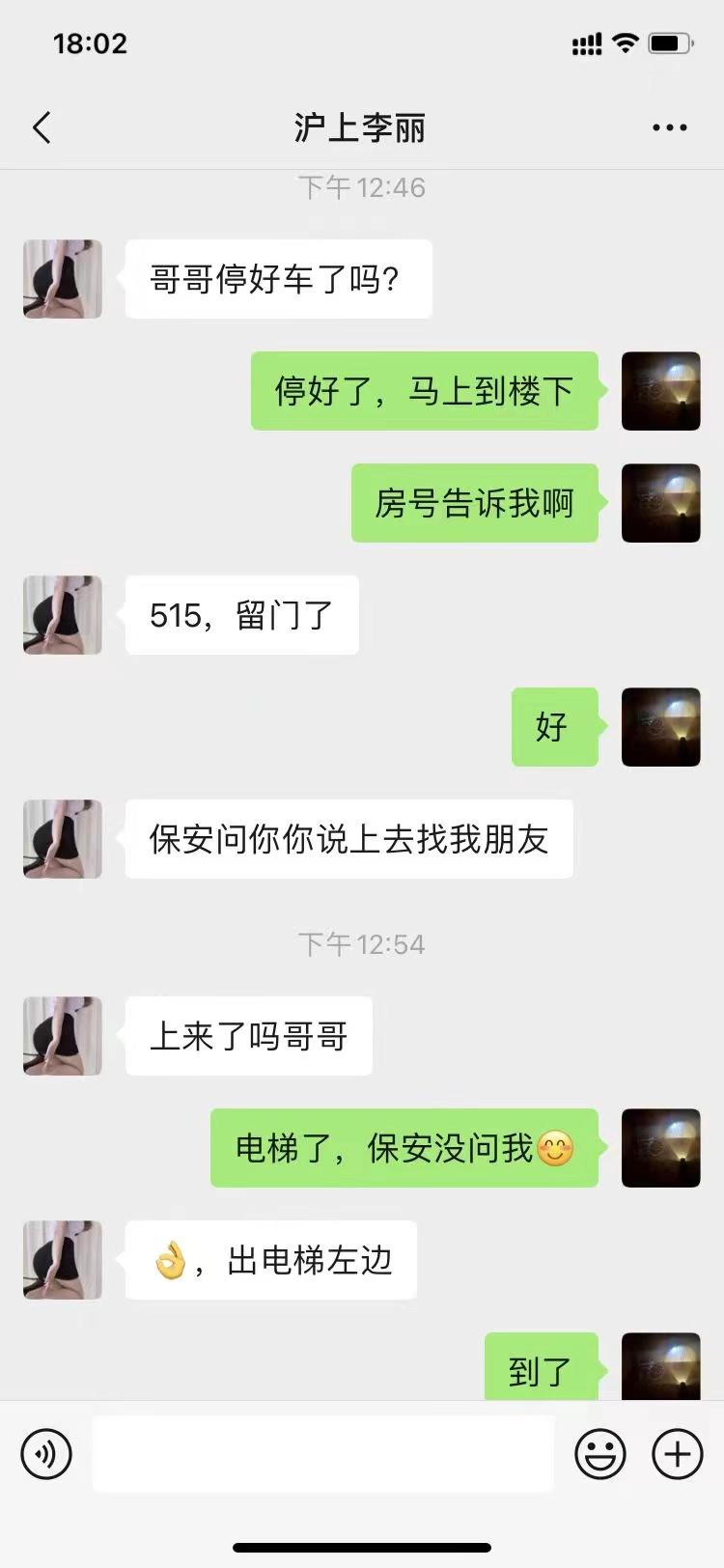This screenshot has height=1568, width=724.
Task: Open the emoji picker
Action: pyautogui.click(x=602, y=1452)
